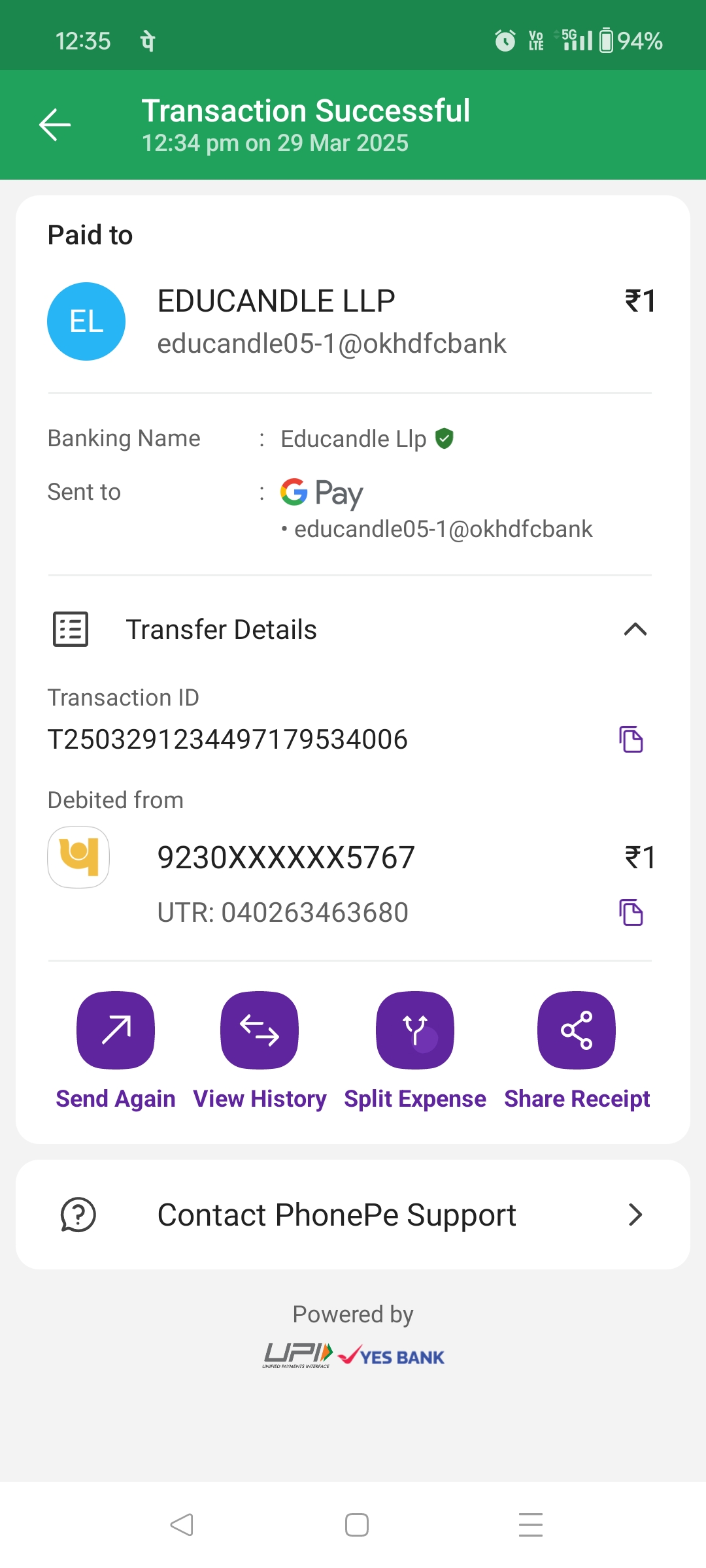Copy the Transaction ID
Viewport: 706px width, 1568px height.
click(x=631, y=740)
